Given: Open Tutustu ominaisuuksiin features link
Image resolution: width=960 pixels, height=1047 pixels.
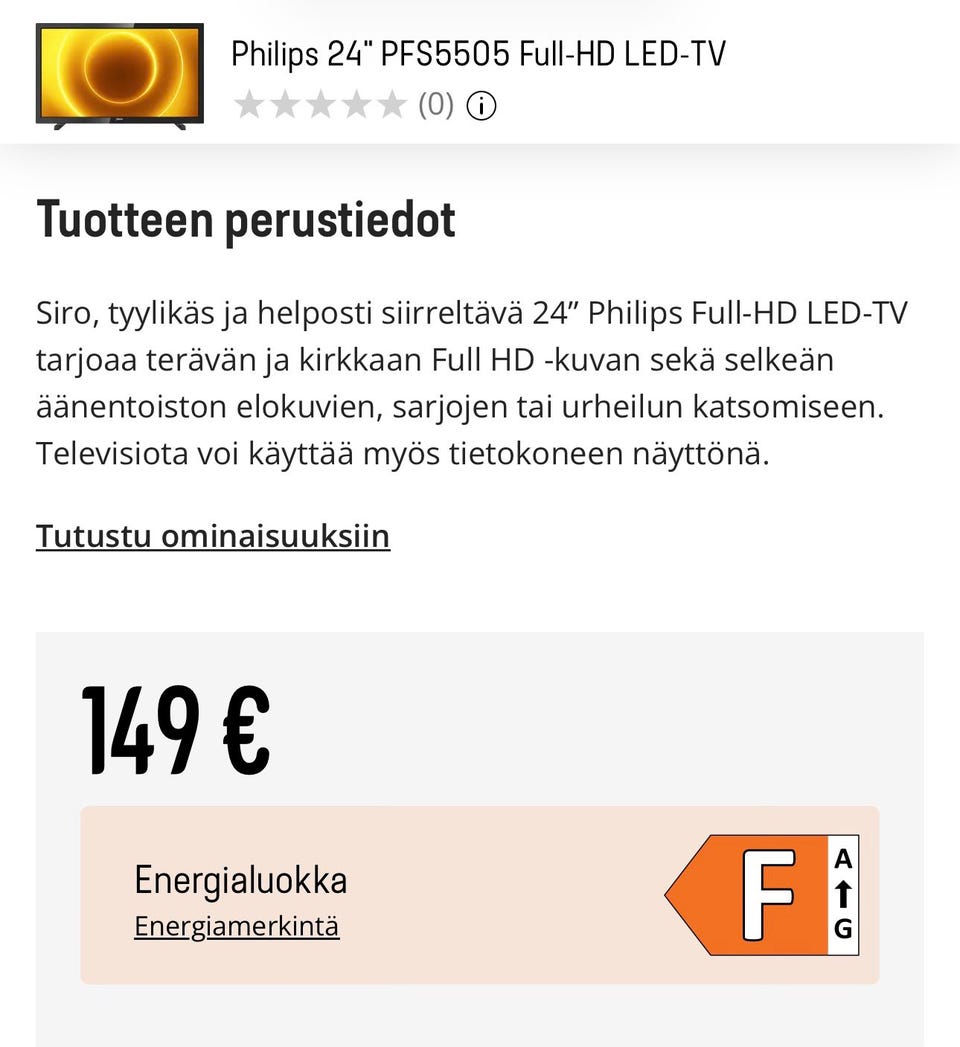Looking at the screenshot, I should coord(213,536).
